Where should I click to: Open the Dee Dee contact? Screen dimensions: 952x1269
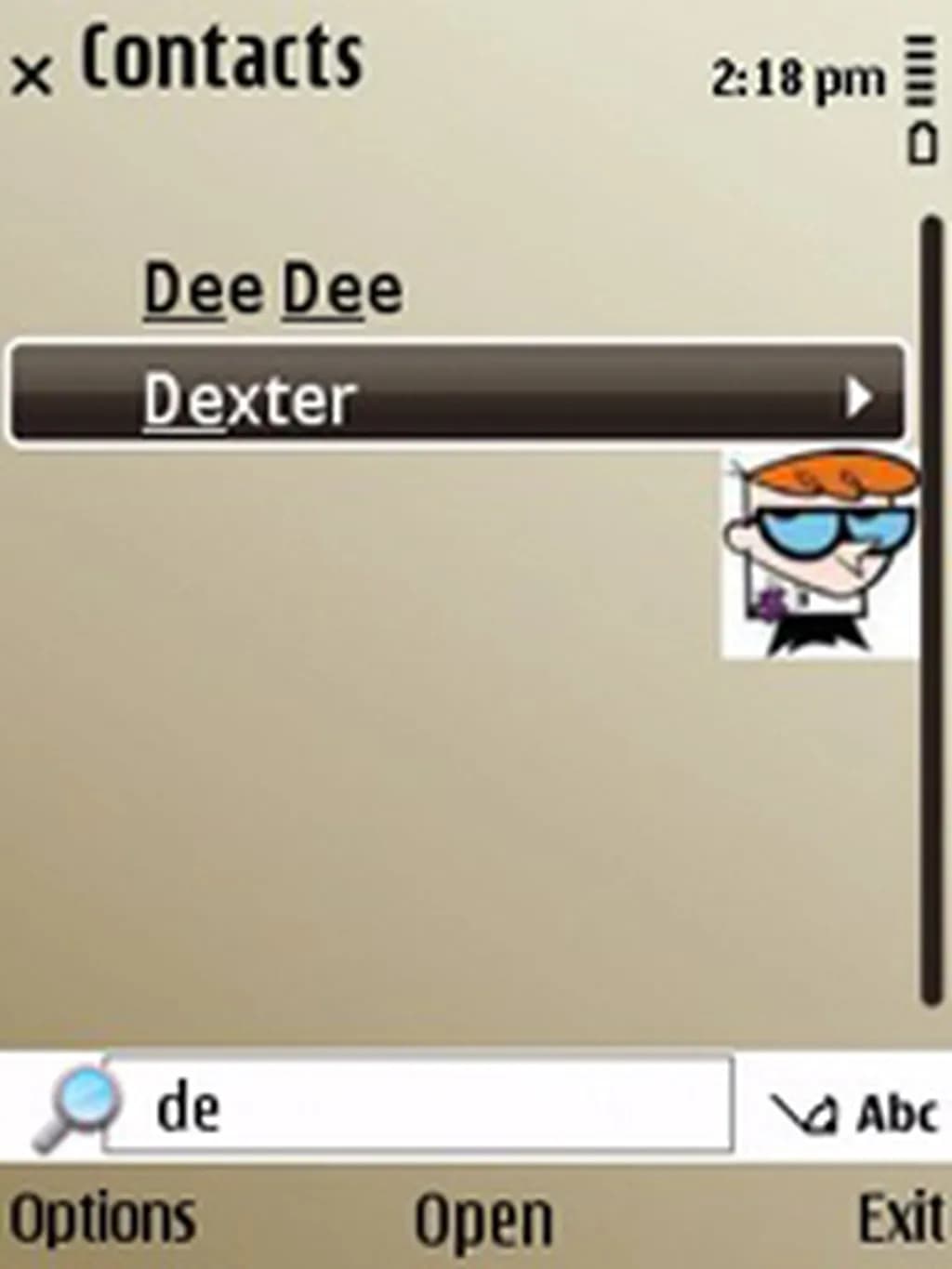pos(273,289)
